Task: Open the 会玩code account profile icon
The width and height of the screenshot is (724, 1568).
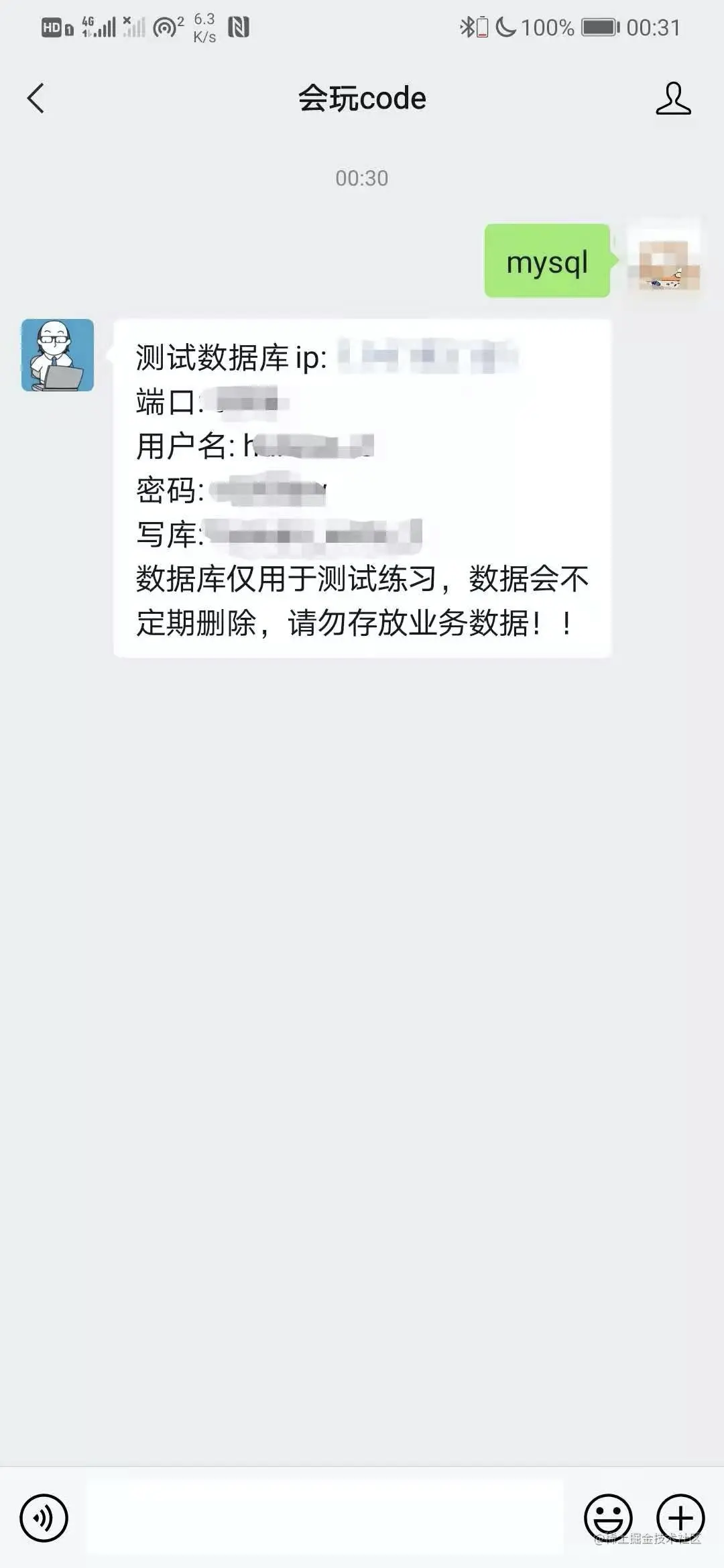Action: point(672,99)
